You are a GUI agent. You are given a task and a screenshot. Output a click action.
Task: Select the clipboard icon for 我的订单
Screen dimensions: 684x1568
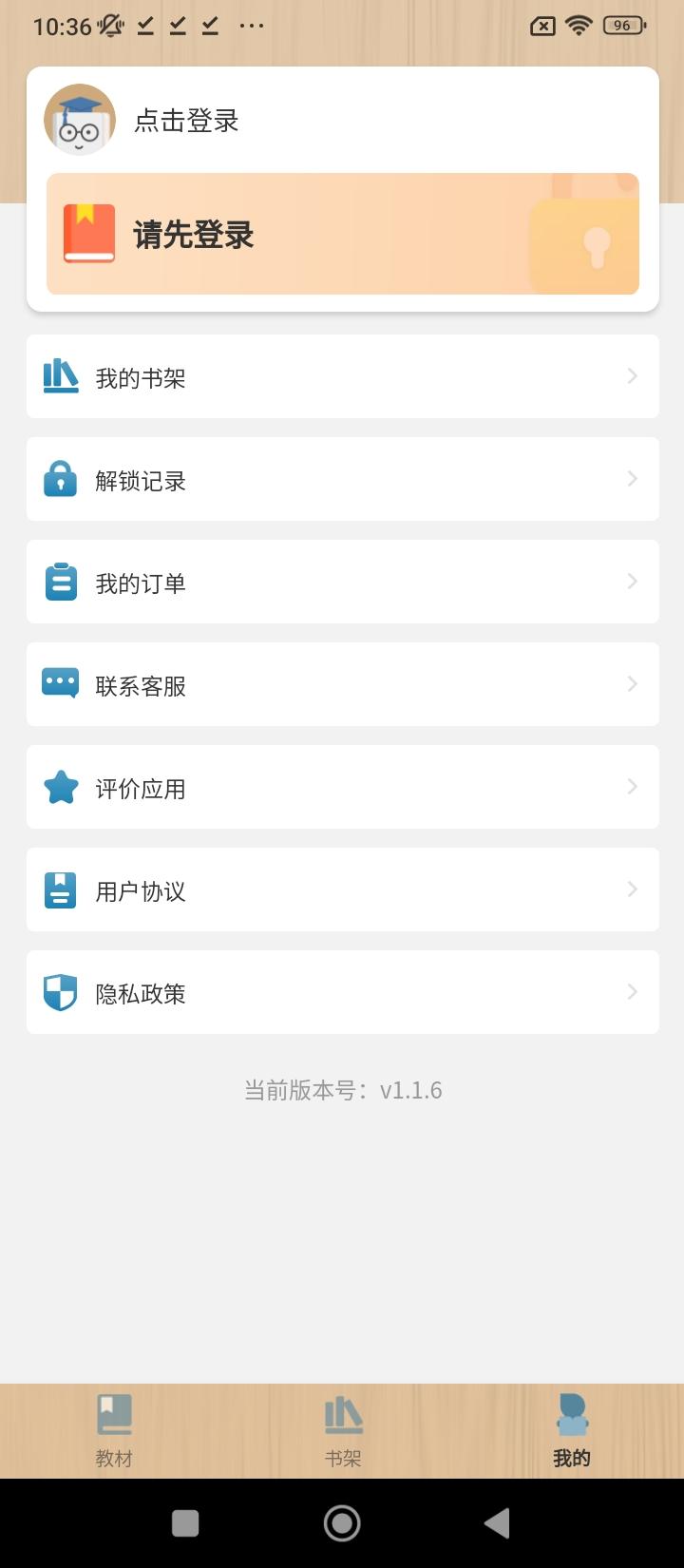59,582
